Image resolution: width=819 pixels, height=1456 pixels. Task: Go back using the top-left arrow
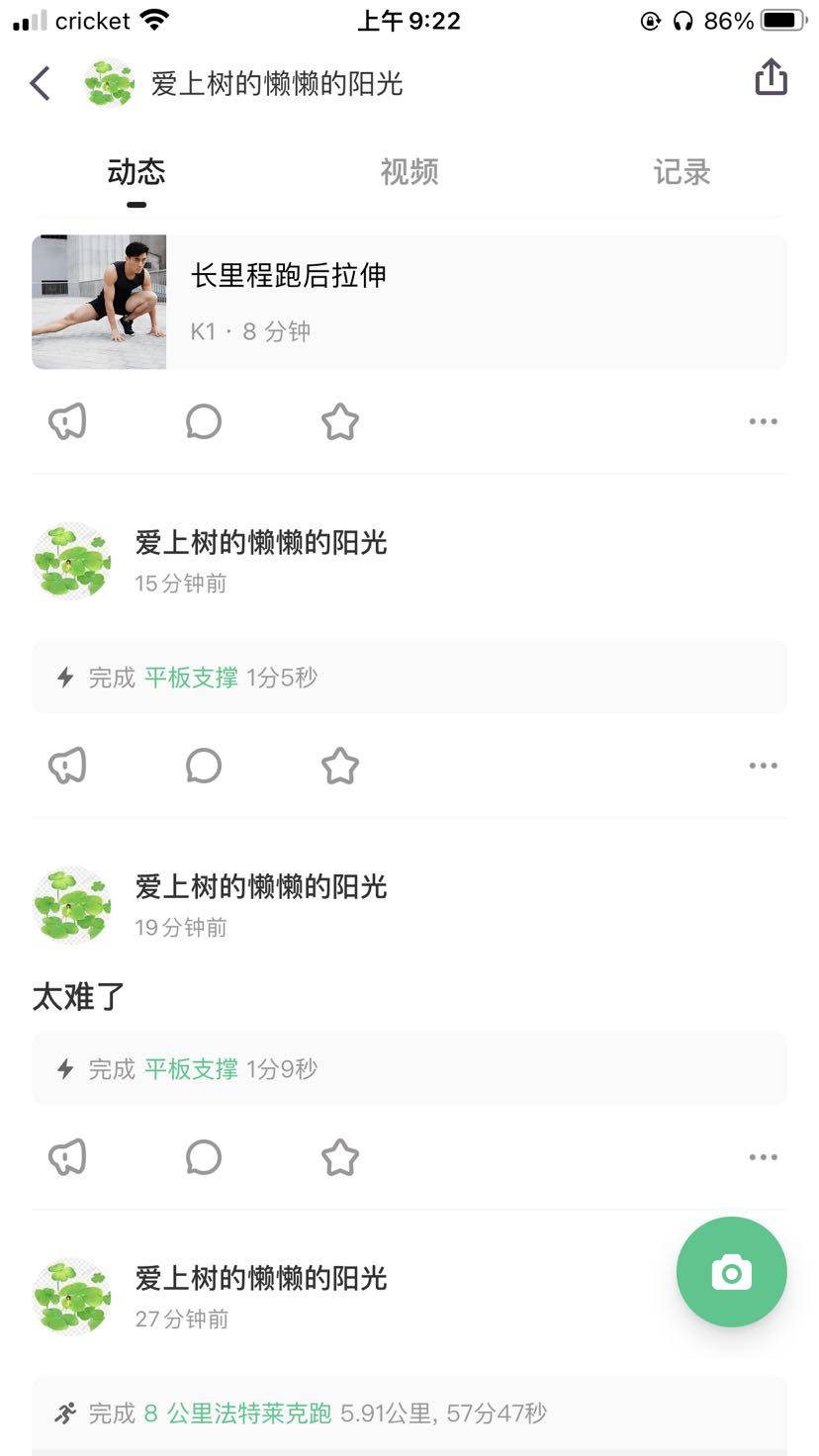tap(41, 84)
